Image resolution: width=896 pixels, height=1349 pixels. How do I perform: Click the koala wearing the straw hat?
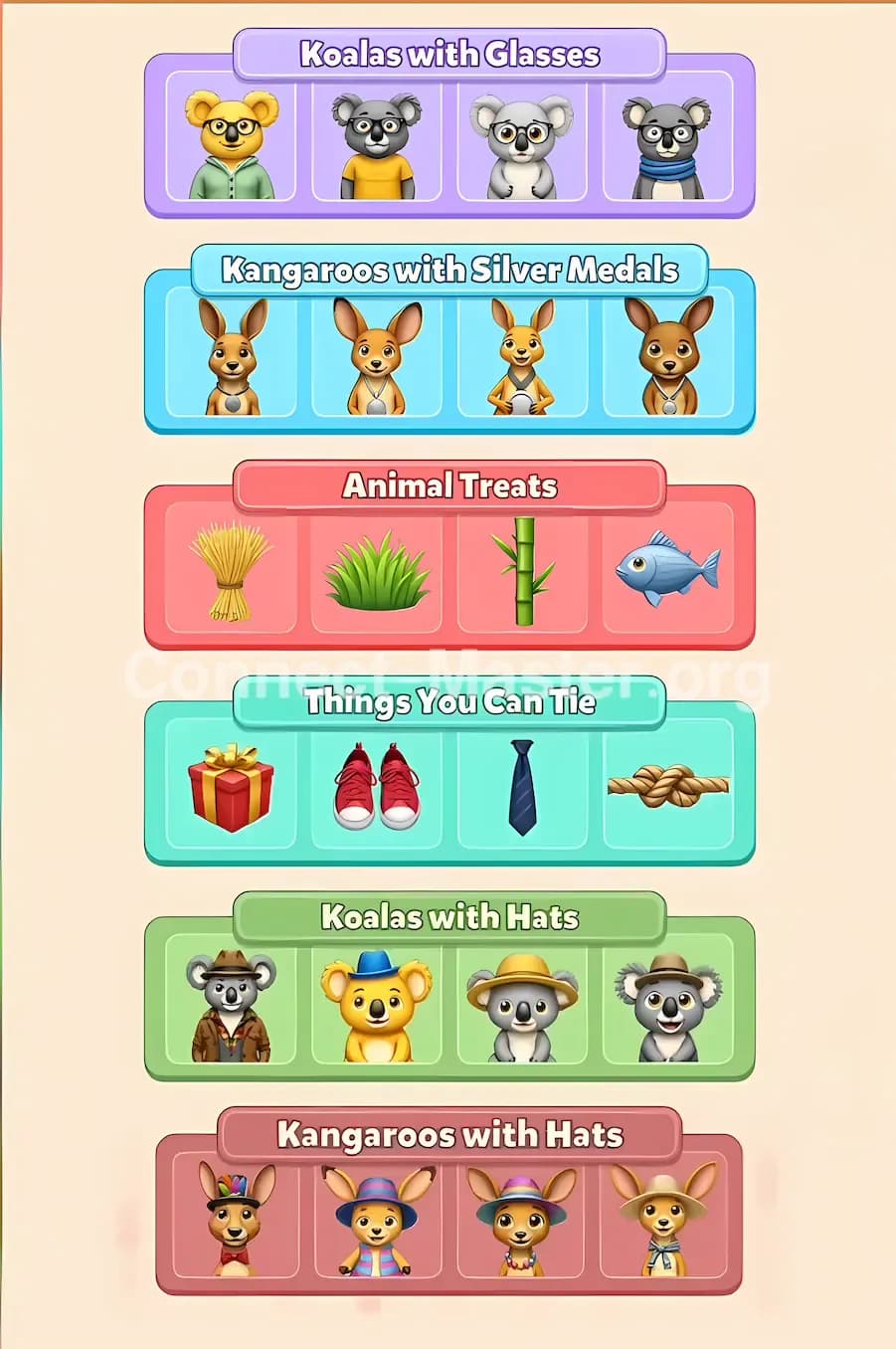522,1003
